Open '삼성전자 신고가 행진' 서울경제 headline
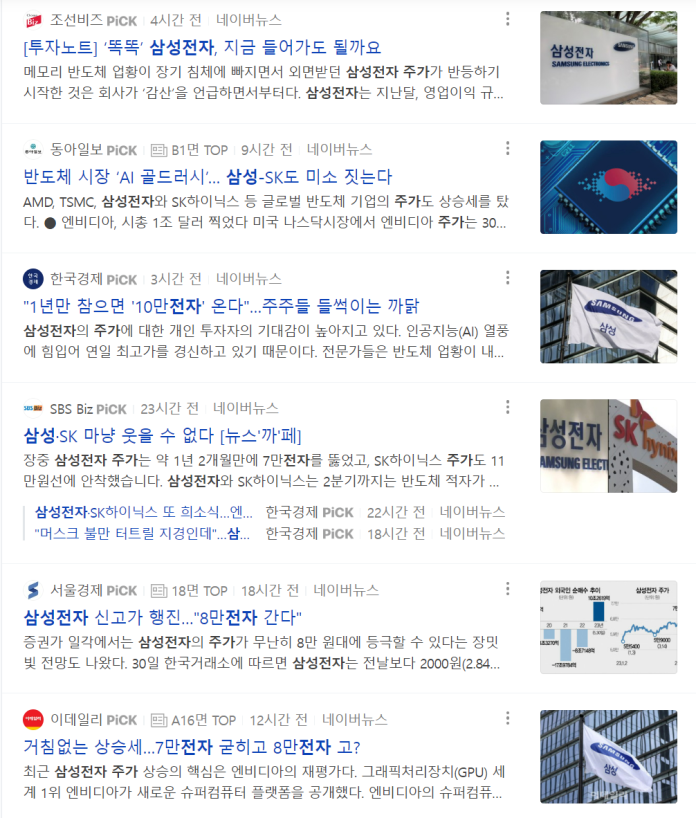Viewport: 696px width, 818px height. [x=162, y=617]
